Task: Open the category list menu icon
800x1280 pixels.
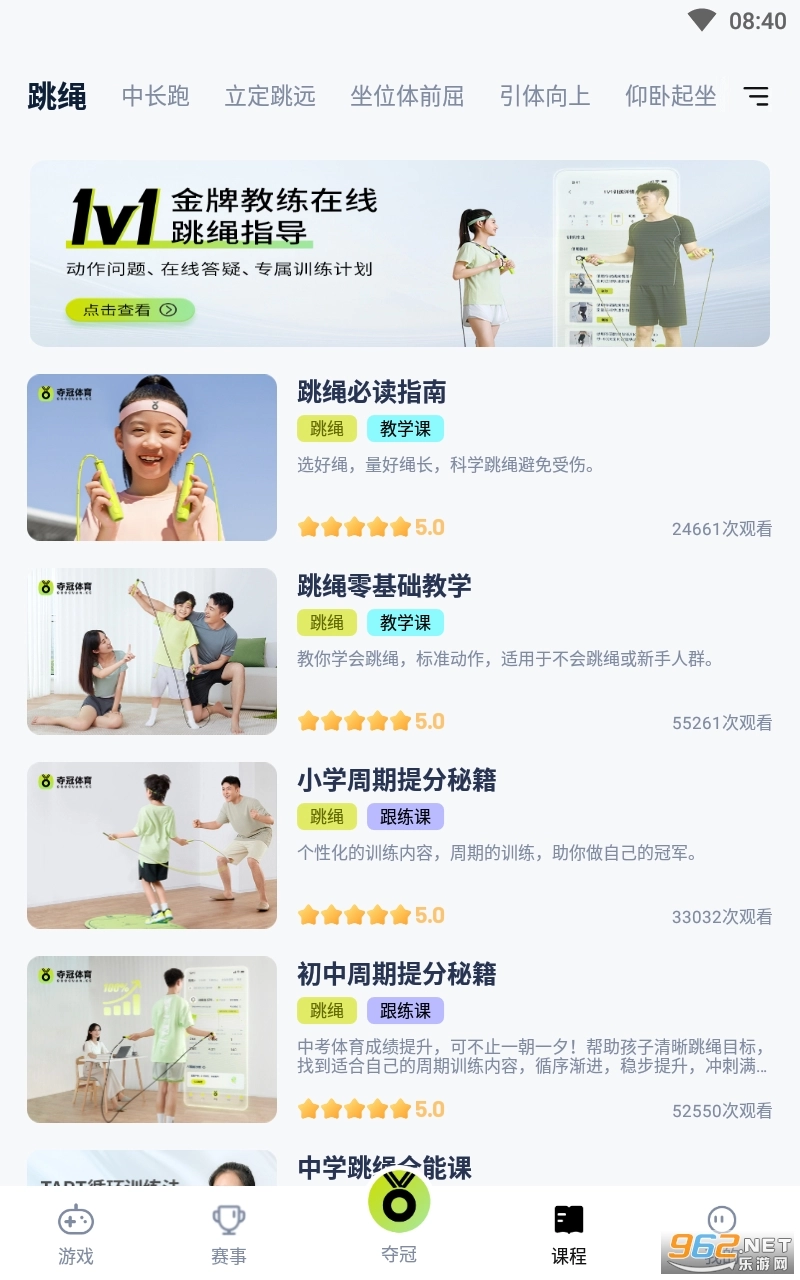Action: click(756, 96)
